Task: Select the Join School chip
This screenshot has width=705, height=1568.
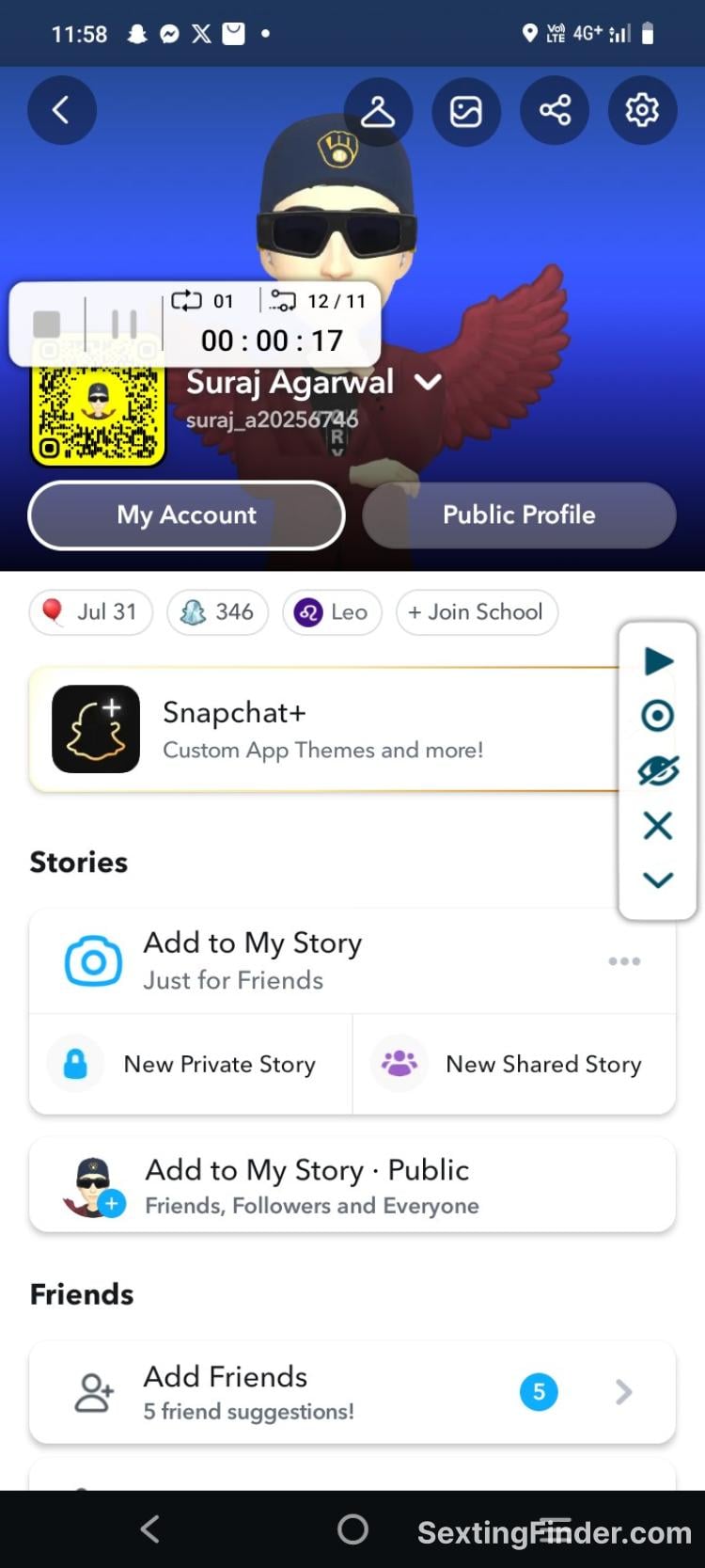Action: click(477, 612)
